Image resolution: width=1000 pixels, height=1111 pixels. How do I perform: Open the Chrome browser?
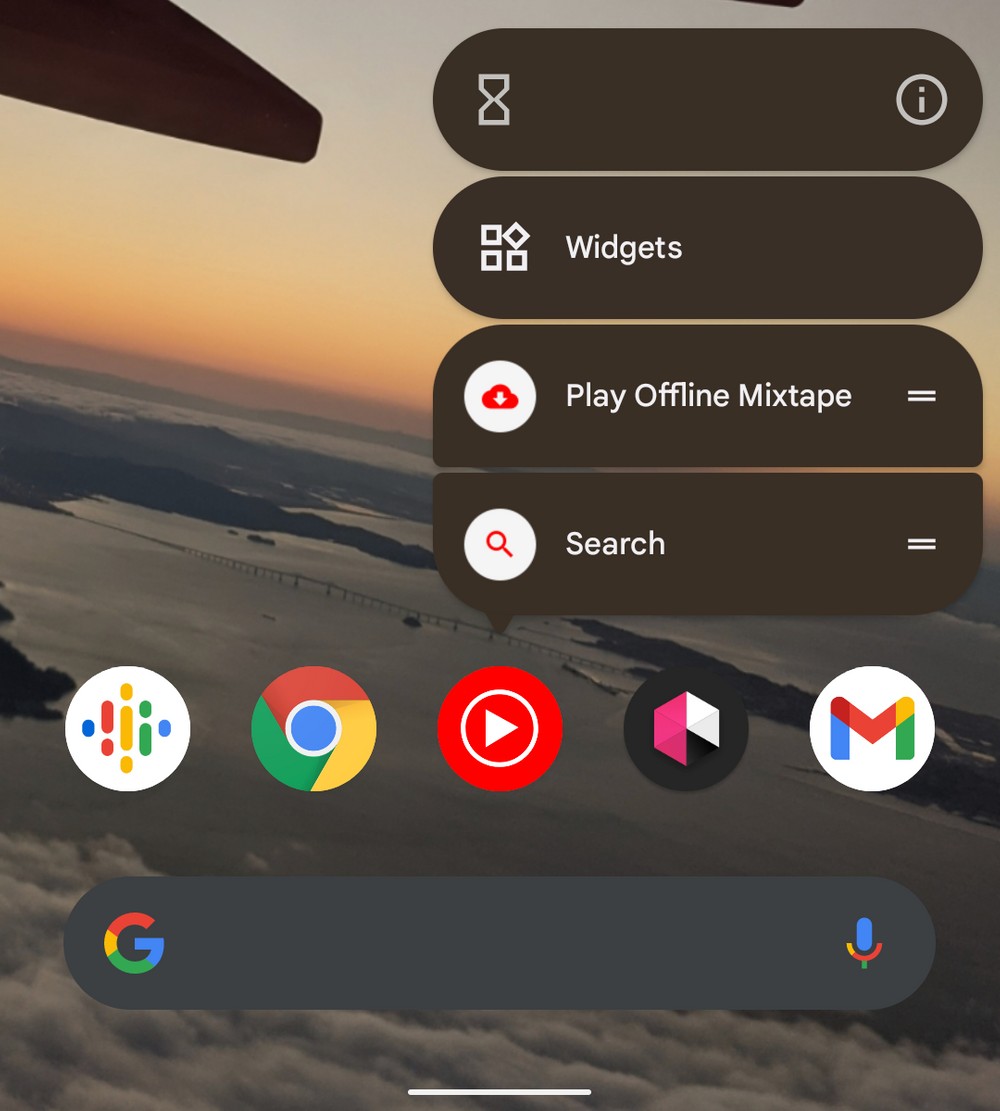313,728
